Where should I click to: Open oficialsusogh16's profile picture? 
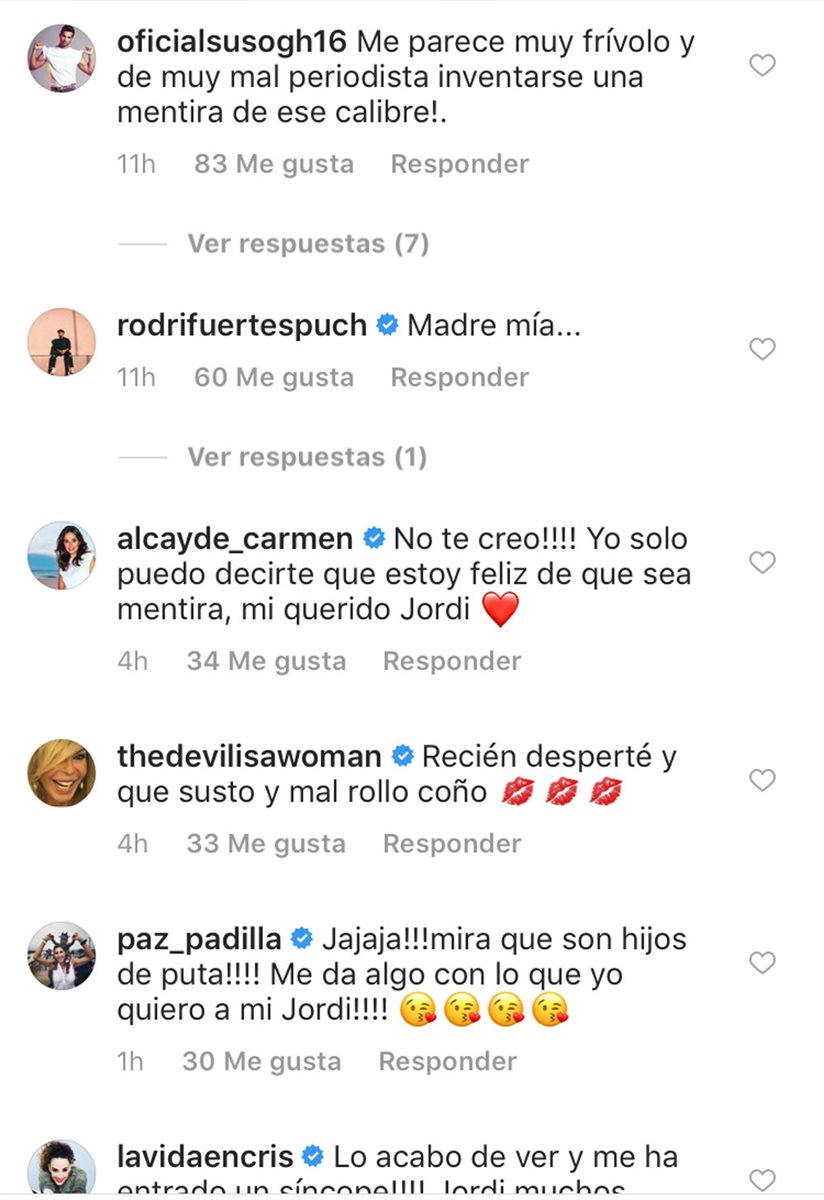coord(62,58)
